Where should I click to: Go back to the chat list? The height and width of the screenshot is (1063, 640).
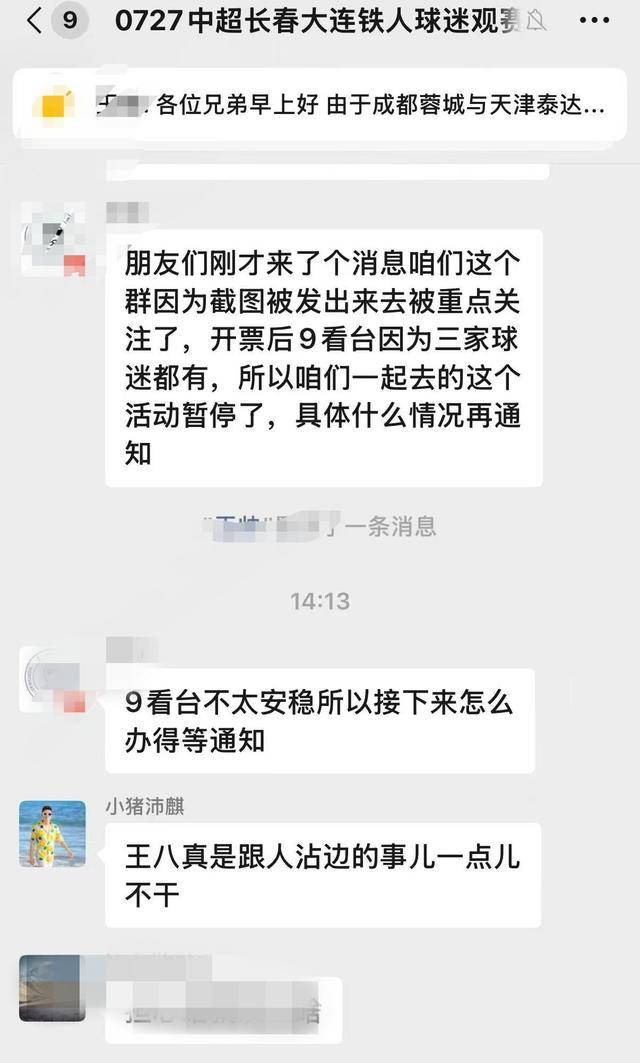click(x=34, y=20)
